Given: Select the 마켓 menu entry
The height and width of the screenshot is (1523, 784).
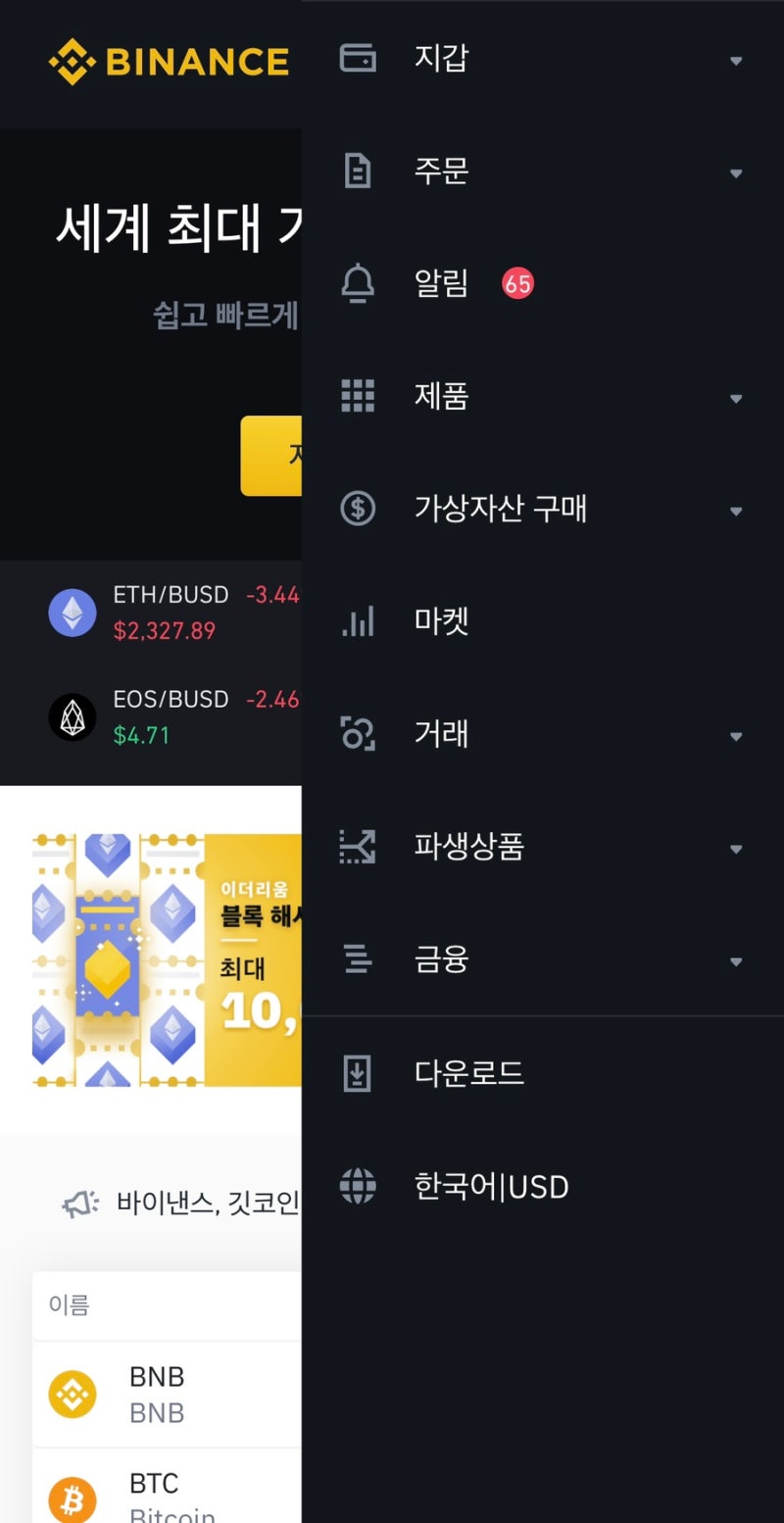Looking at the screenshot, I should pyautogui.click(x=441, y=621).
